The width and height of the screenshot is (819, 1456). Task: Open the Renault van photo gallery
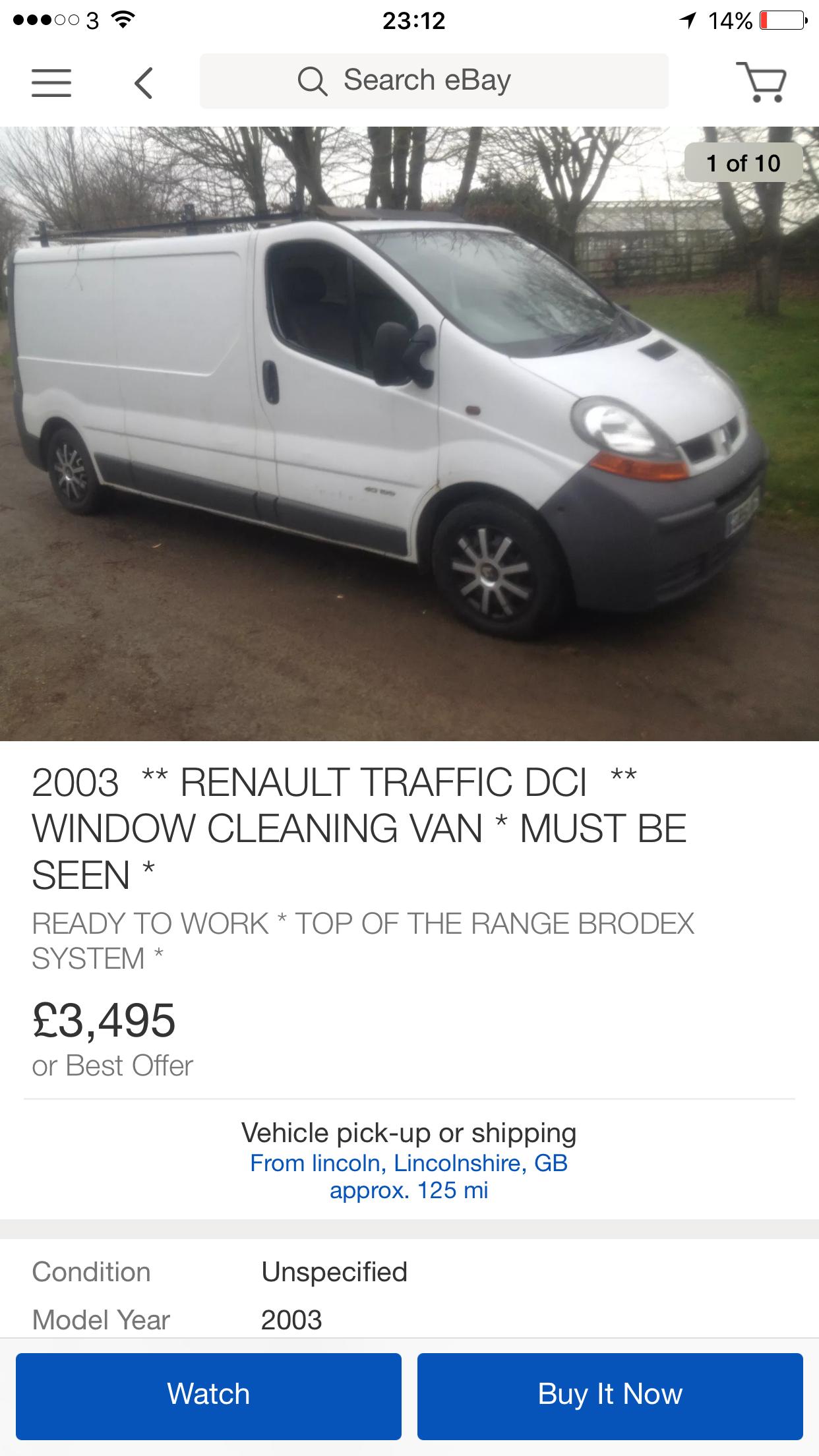pyautogui.click(x=409, y=433)
